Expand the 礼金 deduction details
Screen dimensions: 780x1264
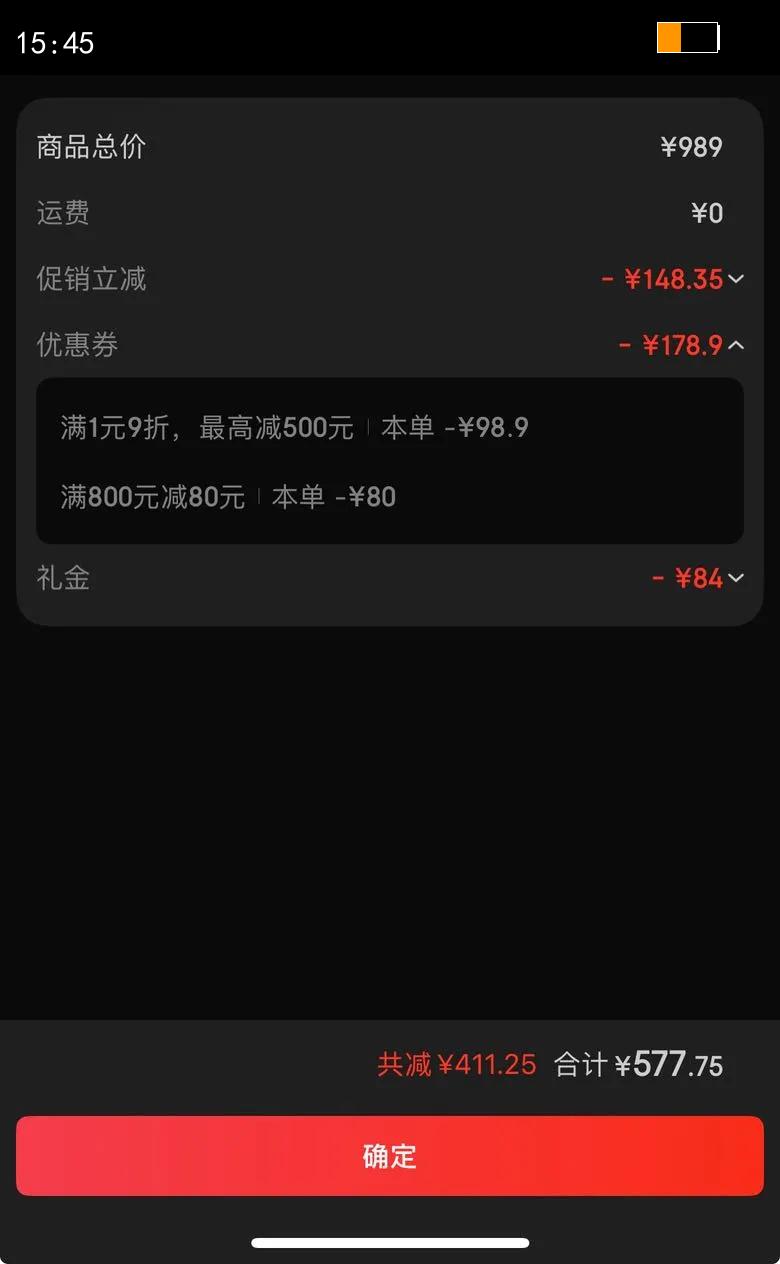click(x=736, y=578)
